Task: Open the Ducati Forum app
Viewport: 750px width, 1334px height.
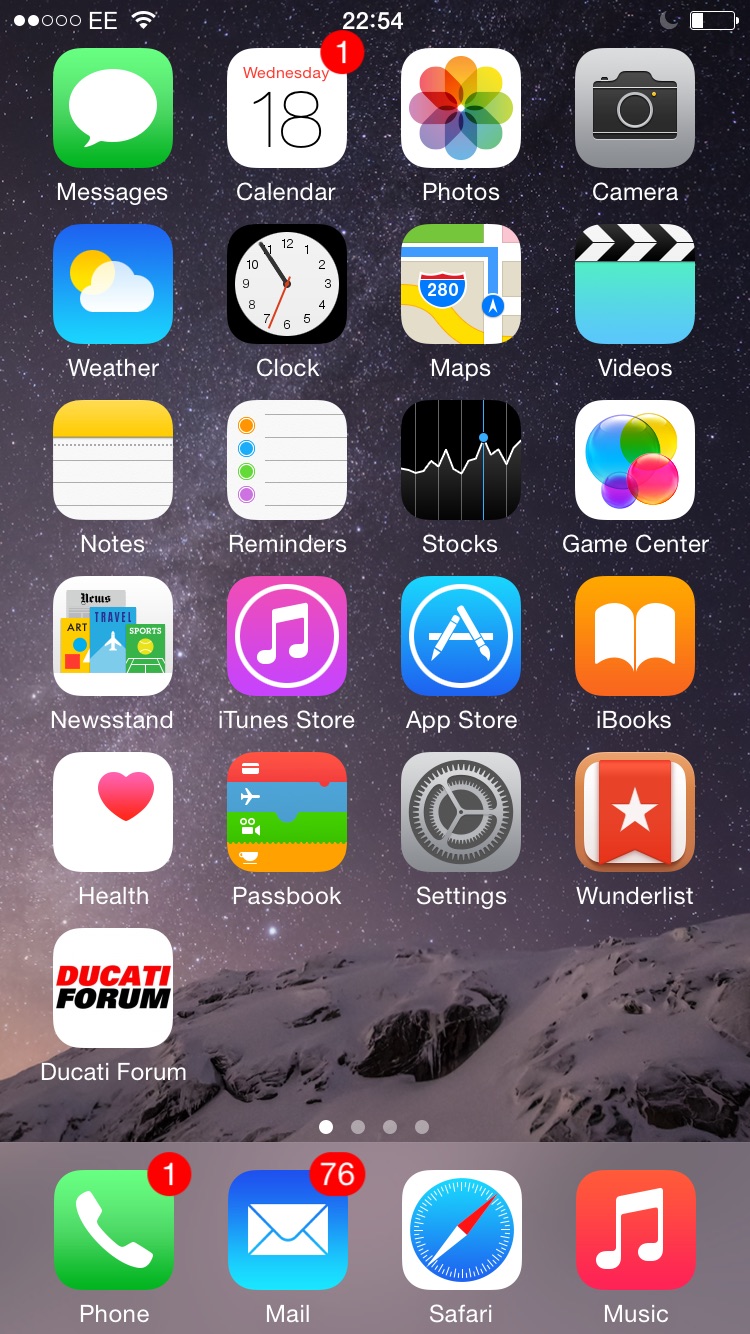Action: tap(113, 988)
